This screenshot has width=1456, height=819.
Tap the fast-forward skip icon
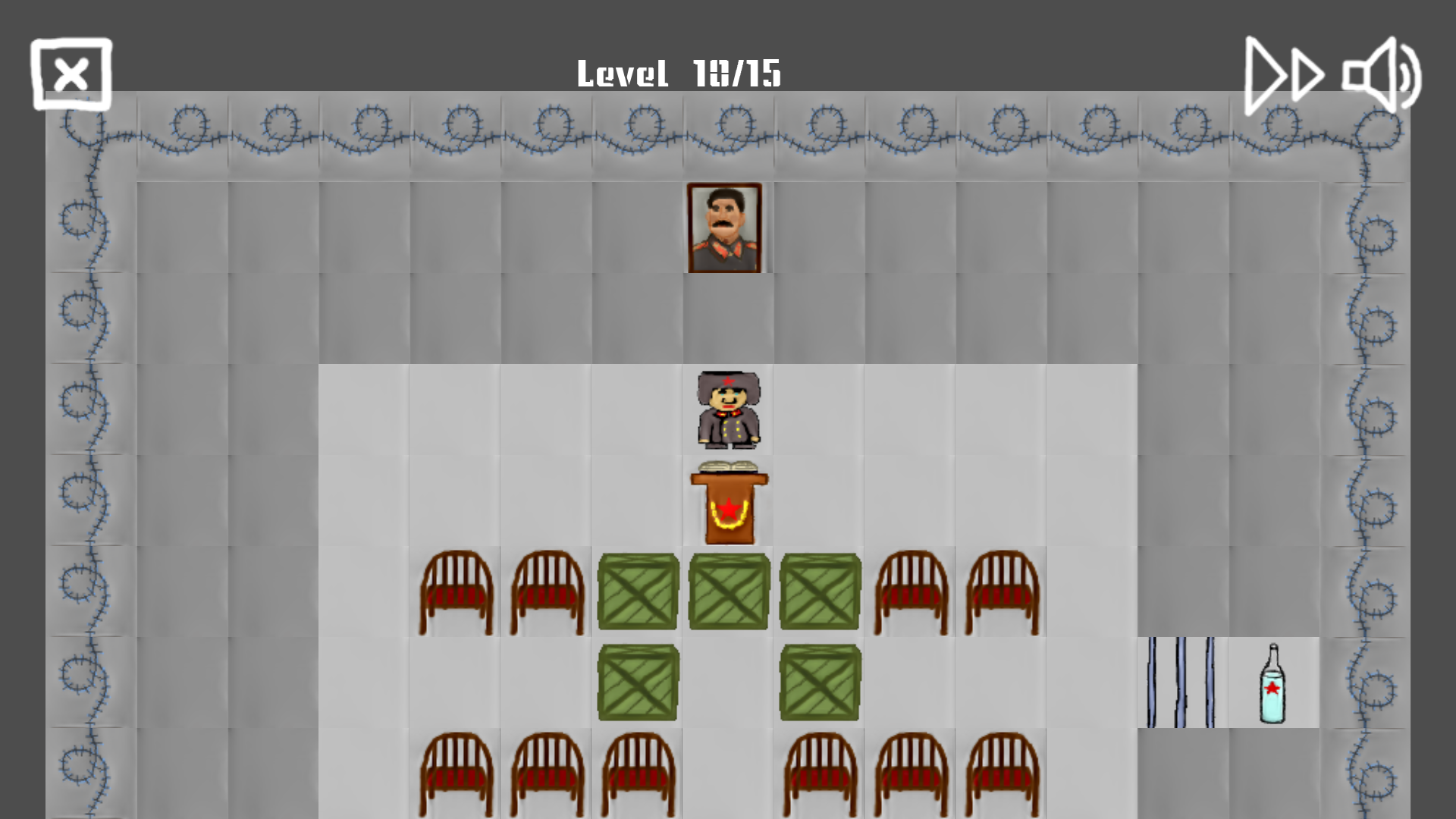[1283, 76]
